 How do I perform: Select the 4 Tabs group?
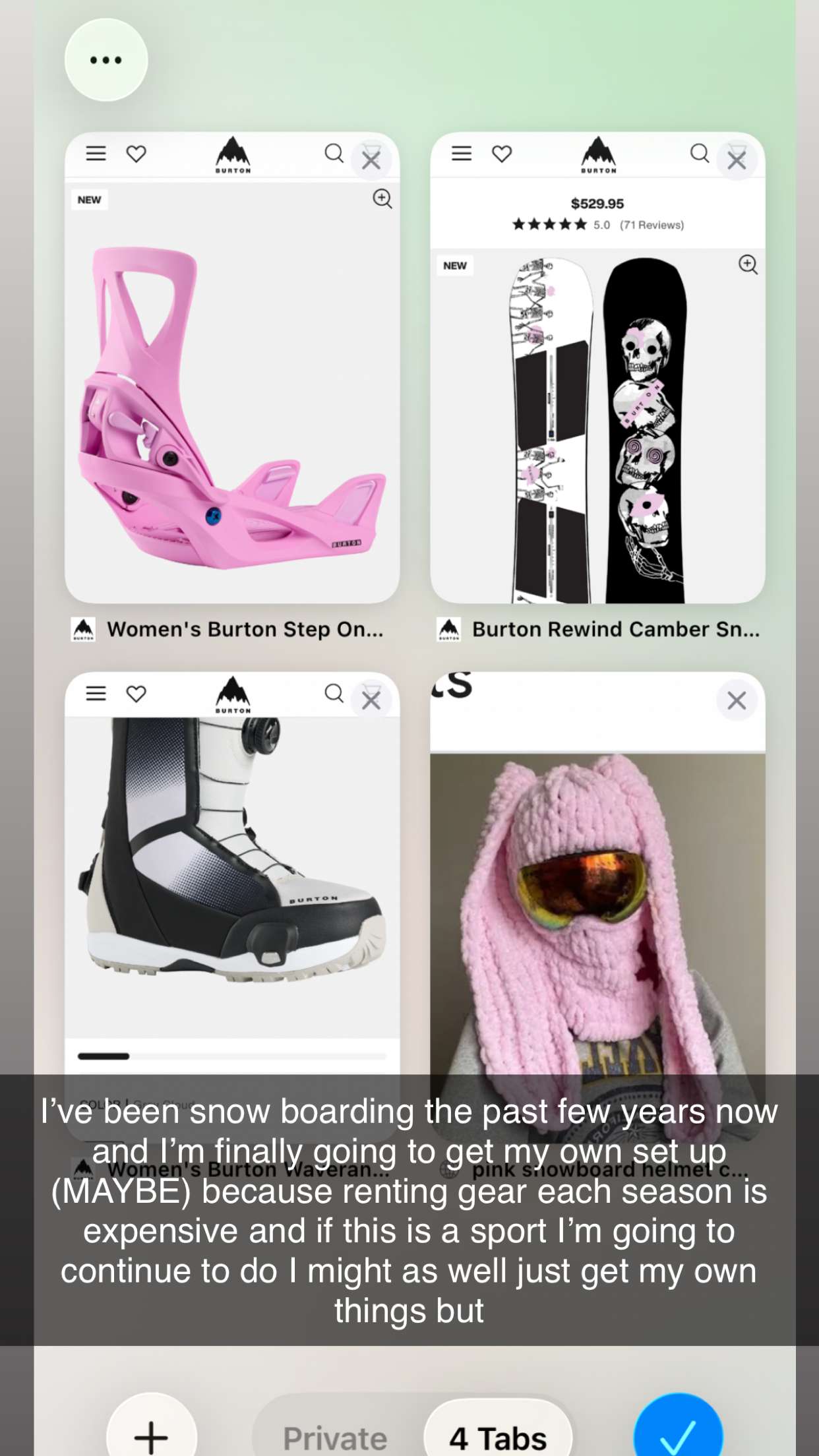pyautogui.click(x=498, y=1438)
